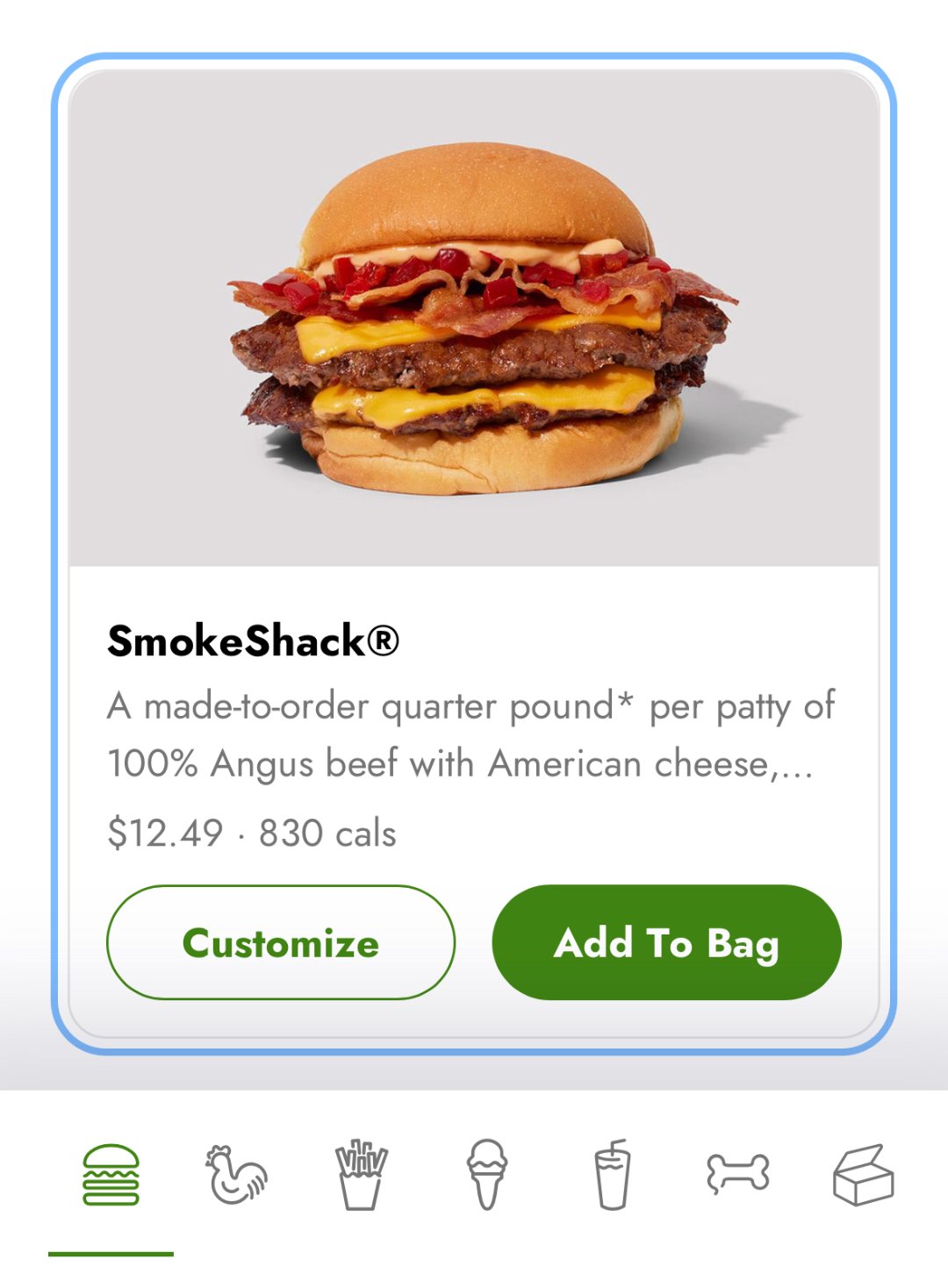View the boxed items category tab

click(x=863, y=1175)
